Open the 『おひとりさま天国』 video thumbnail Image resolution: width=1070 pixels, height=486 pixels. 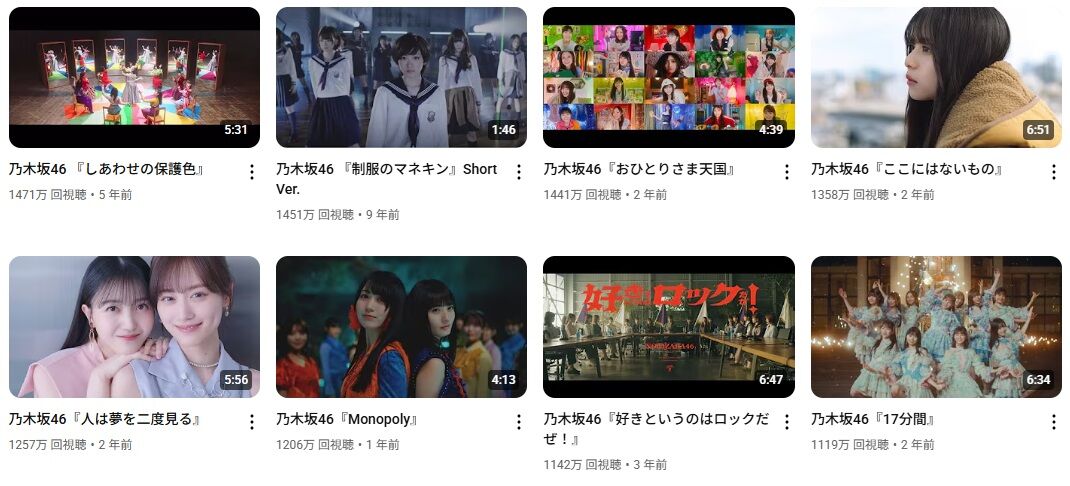[669, 77]
